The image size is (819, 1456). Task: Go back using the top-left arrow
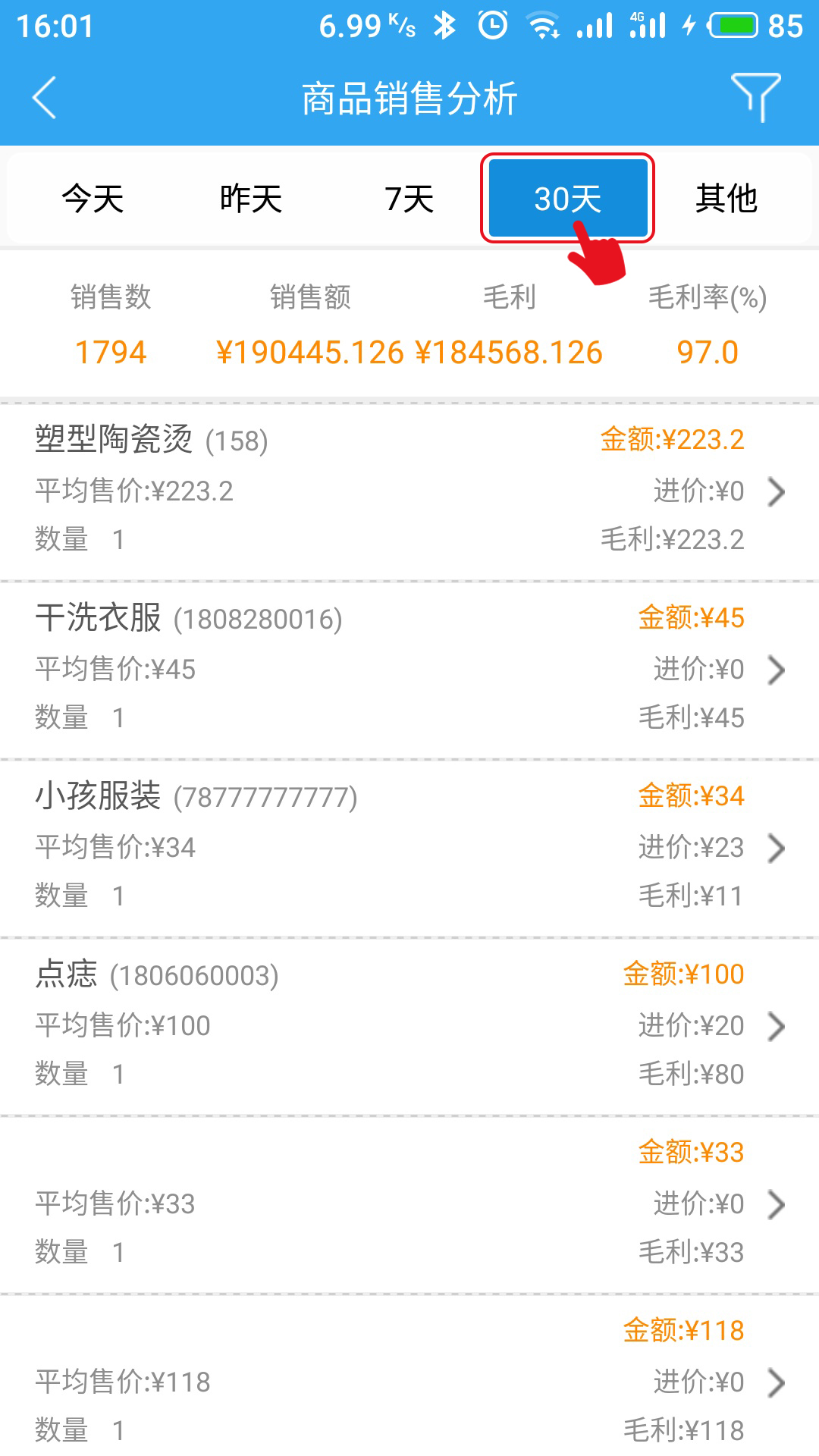(x=44, y=98)
